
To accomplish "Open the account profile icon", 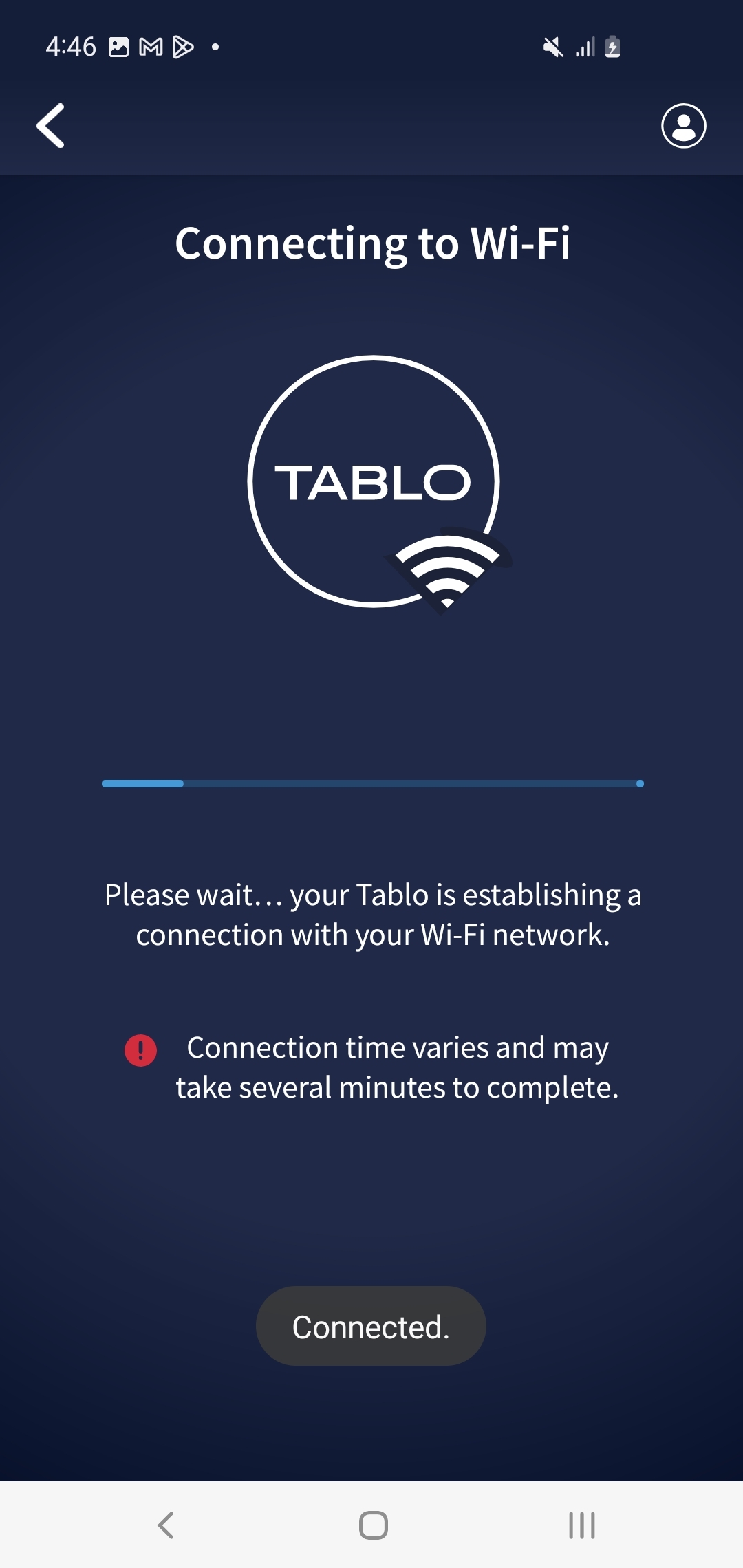I will tap(683, 126).
